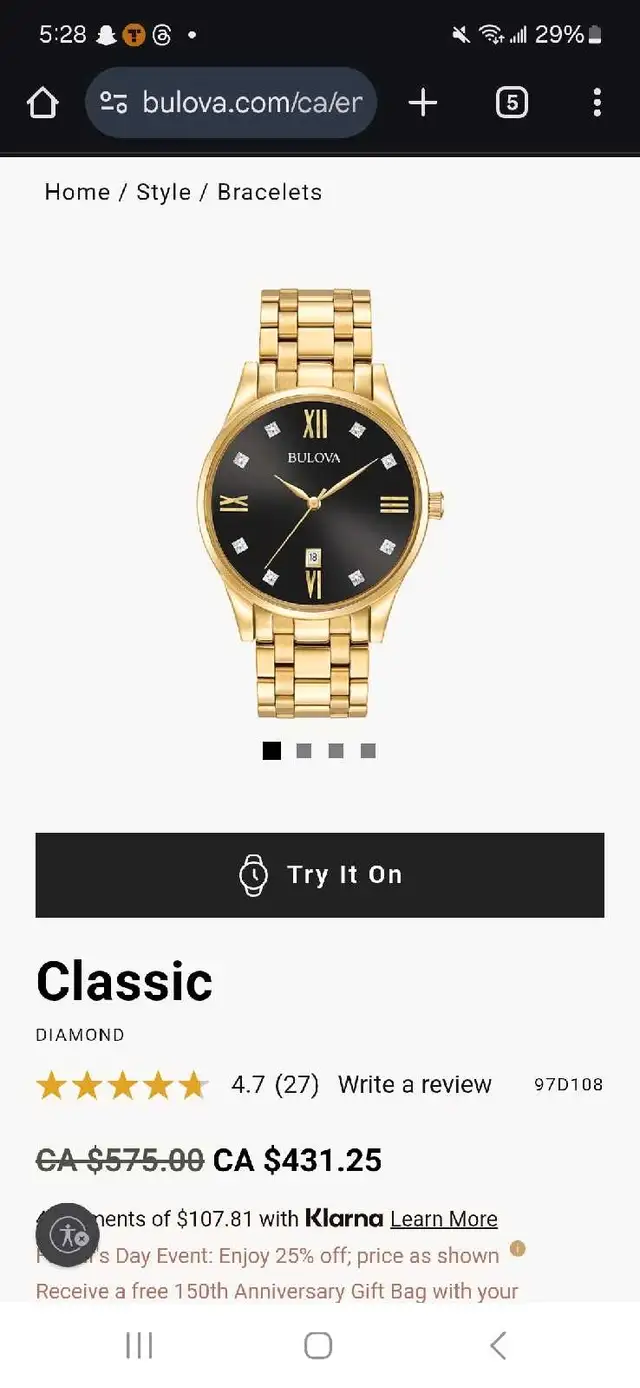Open the Style breadcrumb link
Image resolution: width=640 pixels, height=1388 pixels.
point(163,192)
